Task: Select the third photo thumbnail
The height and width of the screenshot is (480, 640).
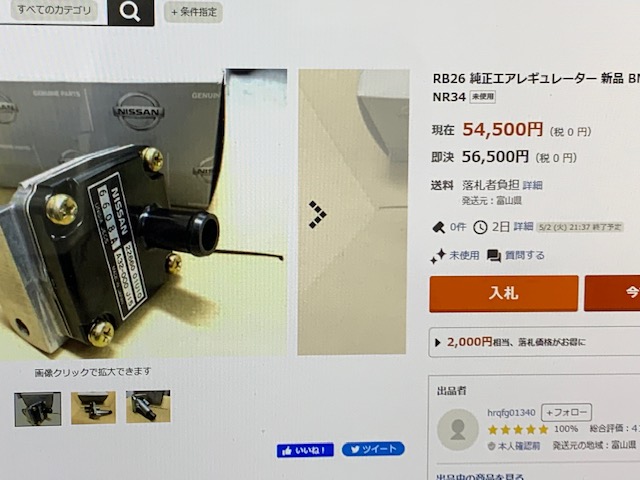Action: point(147,408)
